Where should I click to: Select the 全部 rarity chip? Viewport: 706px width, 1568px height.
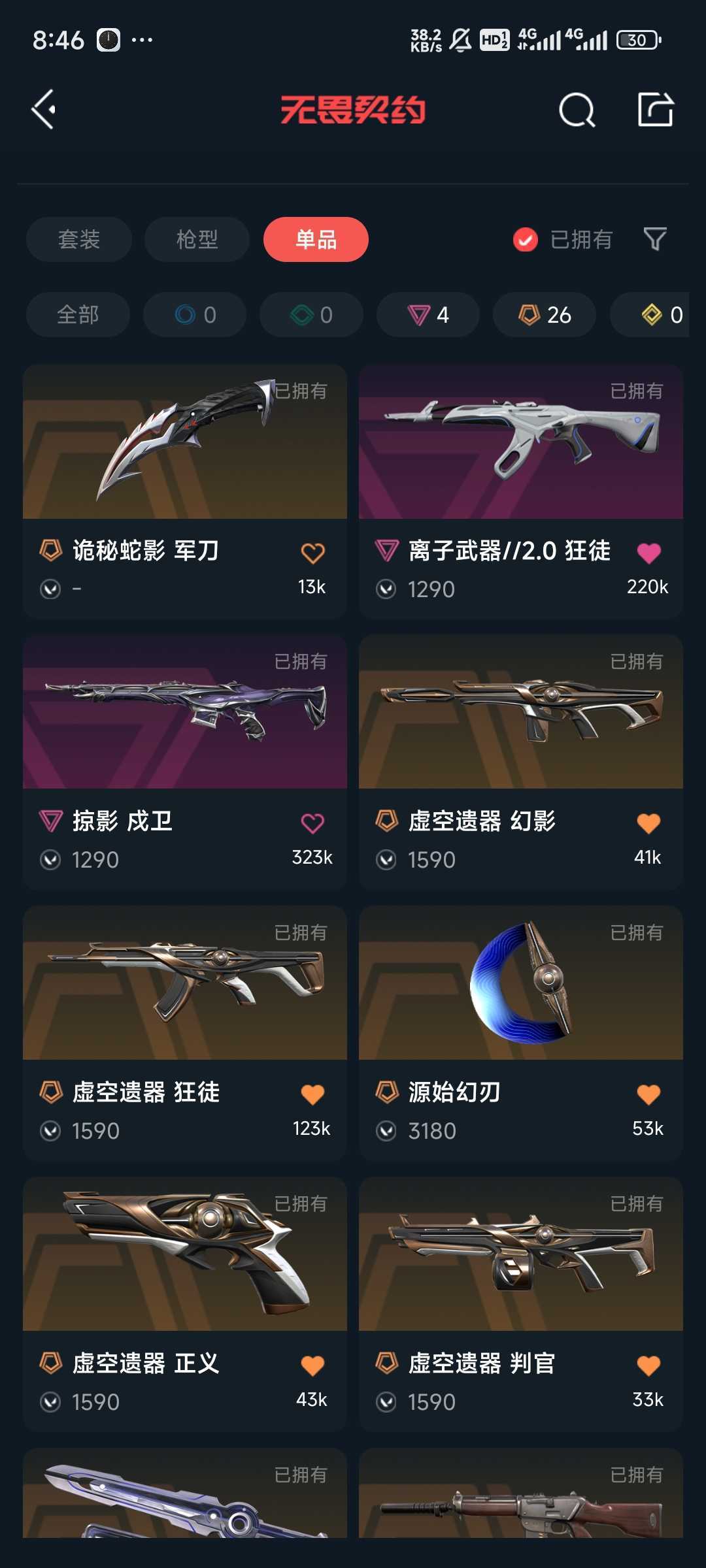tap(78, 315)
